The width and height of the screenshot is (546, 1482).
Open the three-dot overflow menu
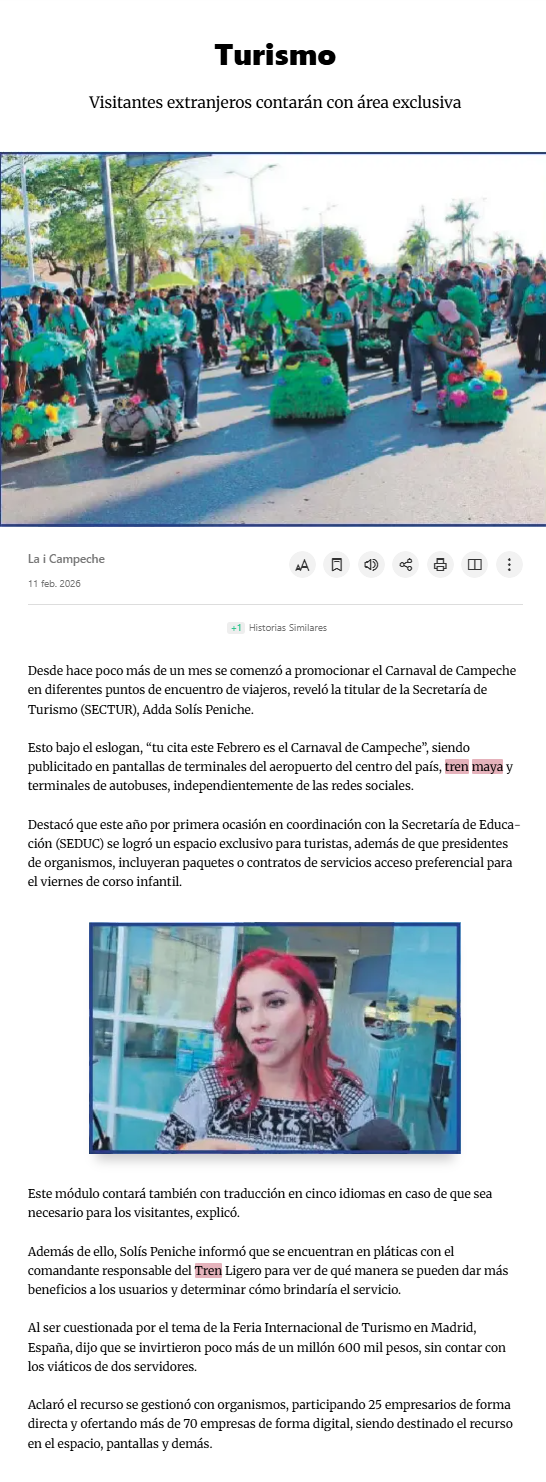pyautogui.click(x=509, y=565)
